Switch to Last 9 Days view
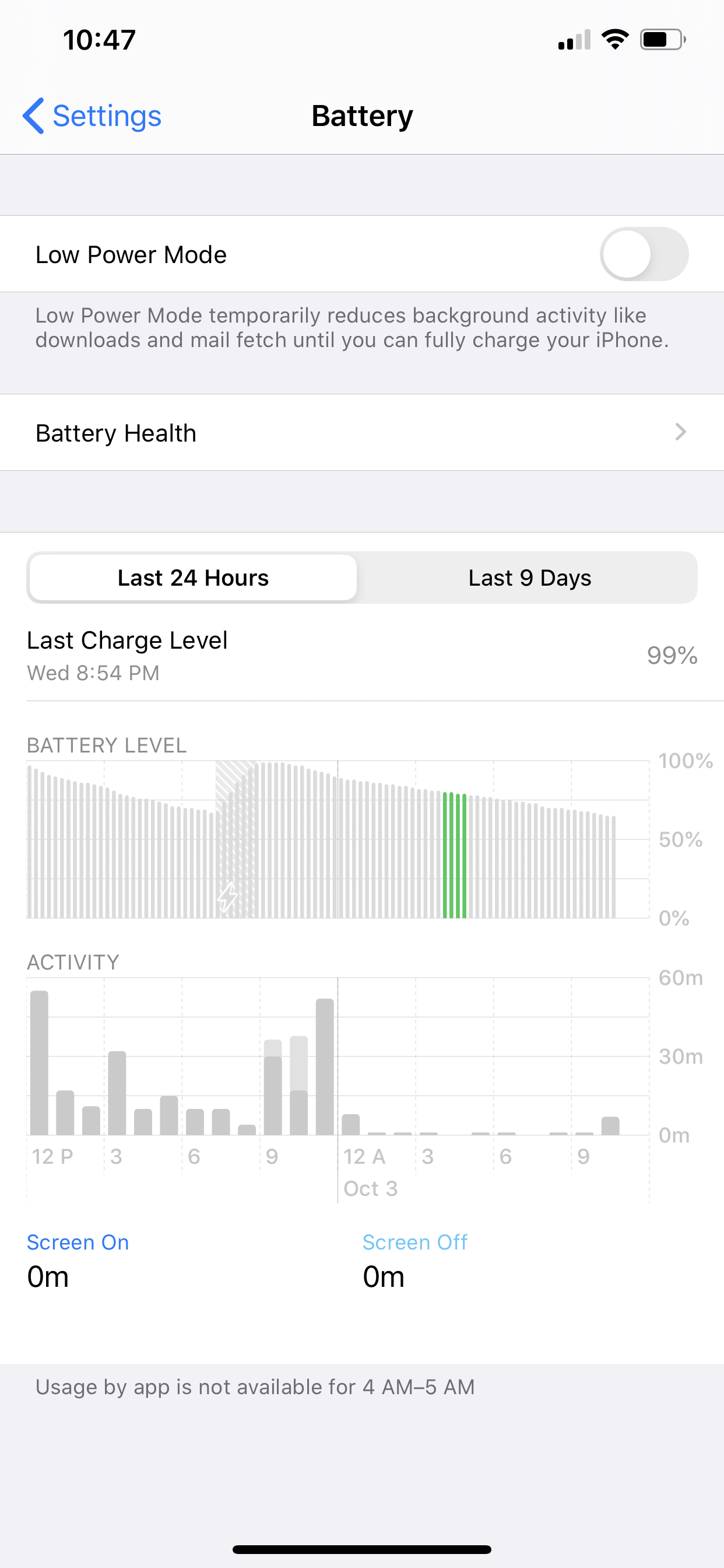The image size is (724, 1568). pyautogui.click(x=529, y=577)
